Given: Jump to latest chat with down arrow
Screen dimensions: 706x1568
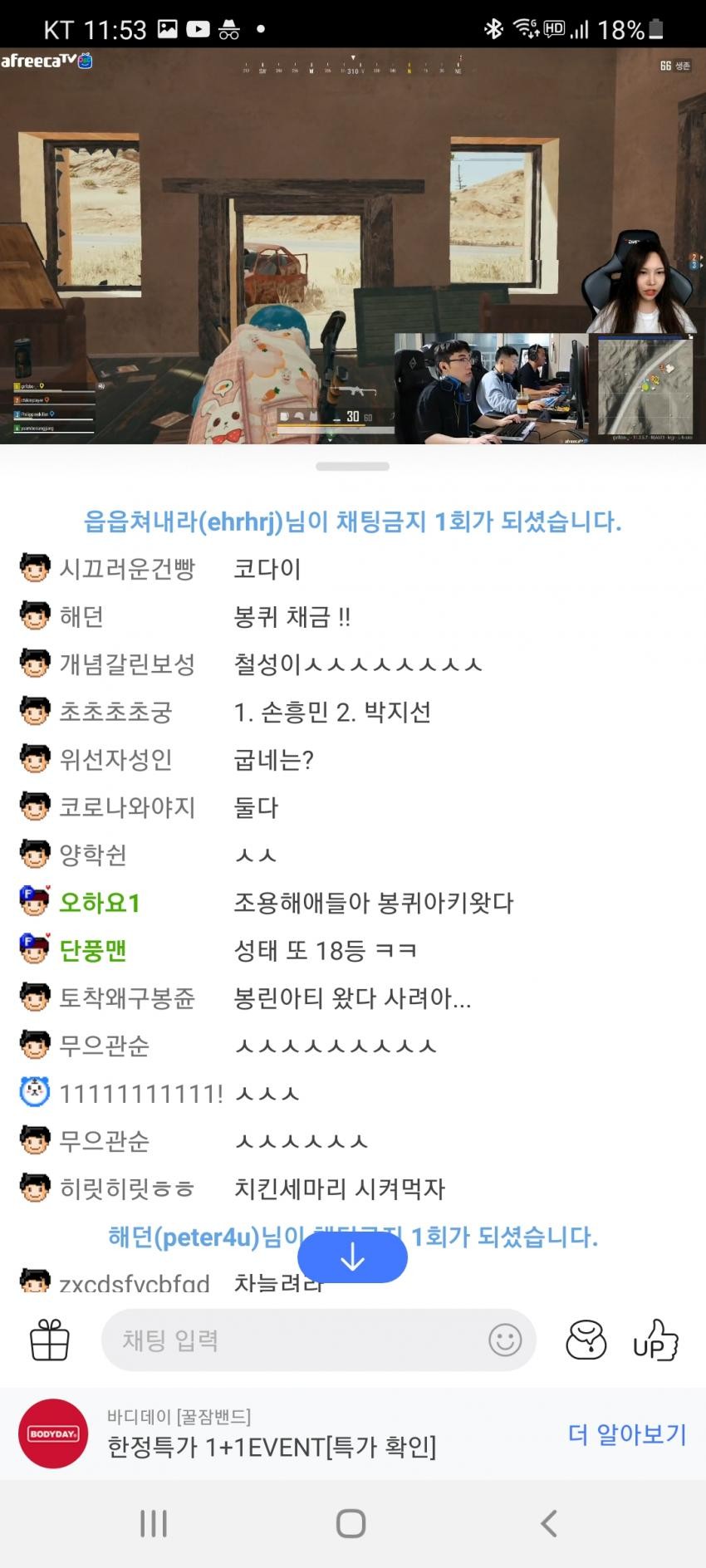Looking at the screenshot, I should [x=352, y=1258].
